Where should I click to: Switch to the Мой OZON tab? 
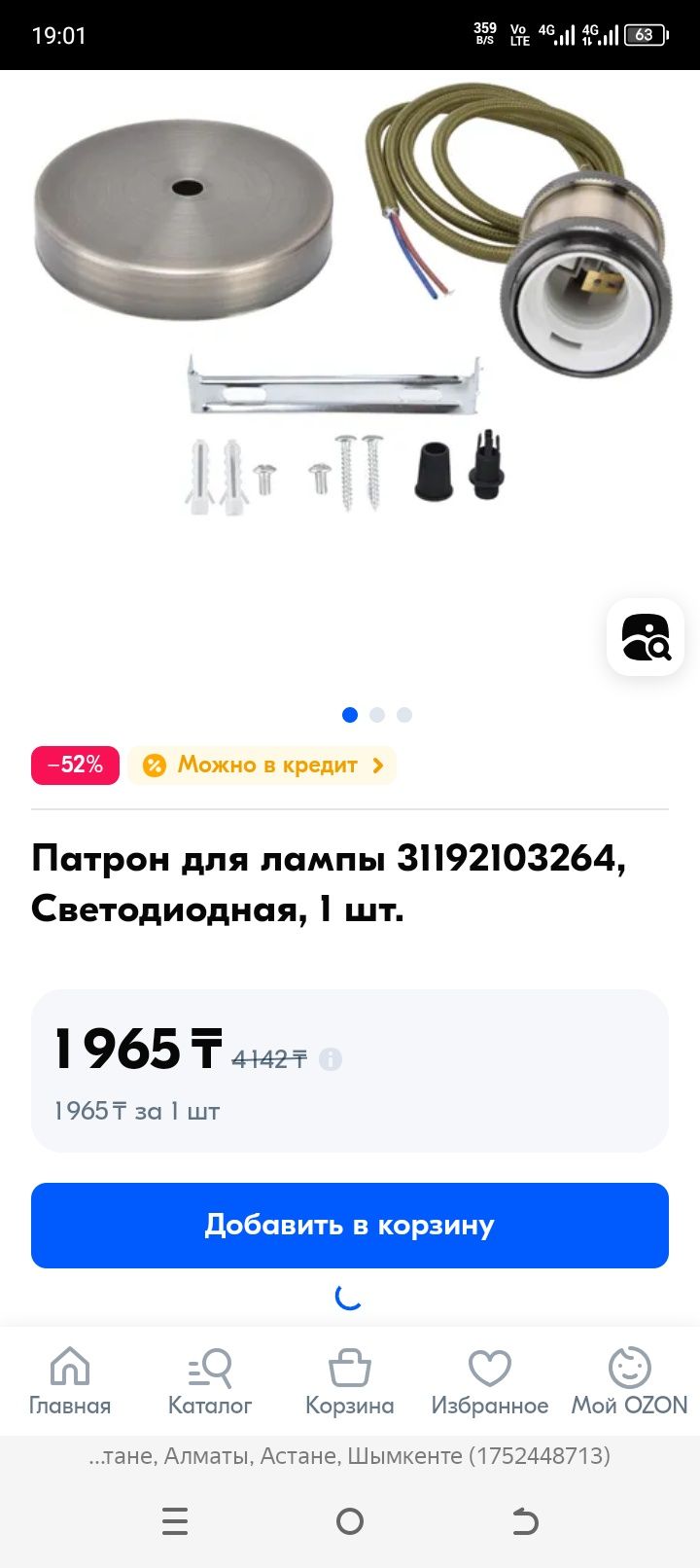[629, 1381]
